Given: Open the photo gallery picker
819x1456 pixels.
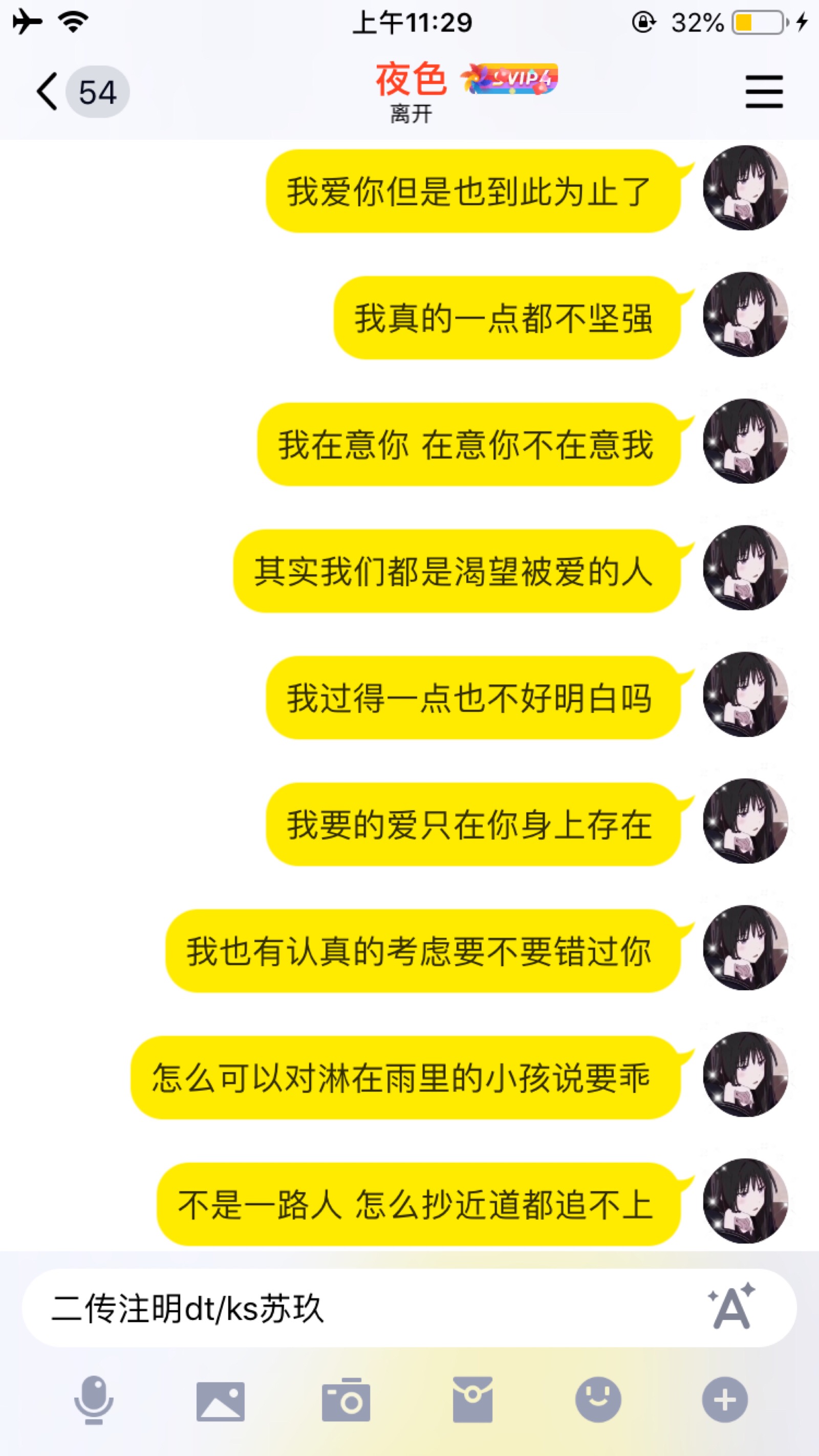Looking at the screenshot, I should pos(221,1402).
